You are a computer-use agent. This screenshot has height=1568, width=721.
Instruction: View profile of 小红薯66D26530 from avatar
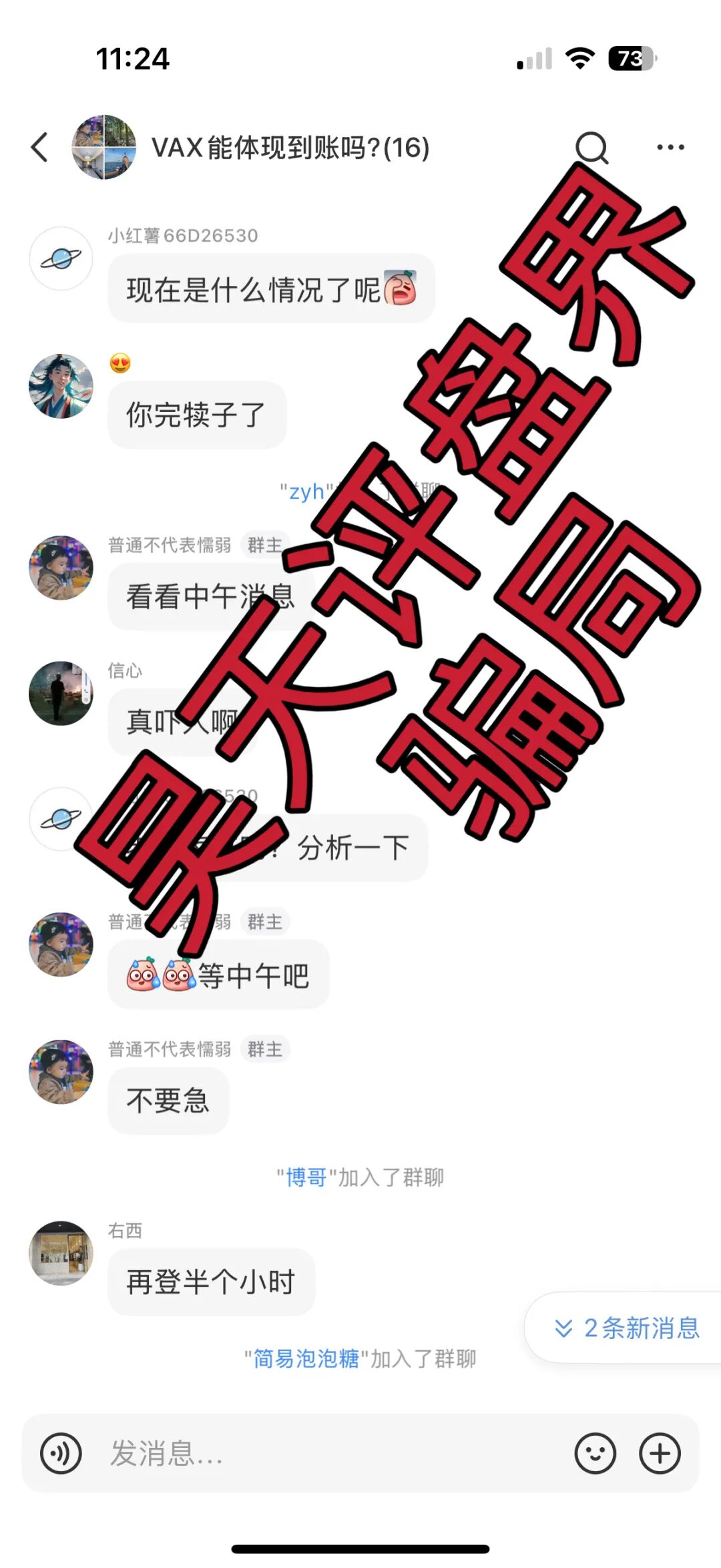click(61, 258)
